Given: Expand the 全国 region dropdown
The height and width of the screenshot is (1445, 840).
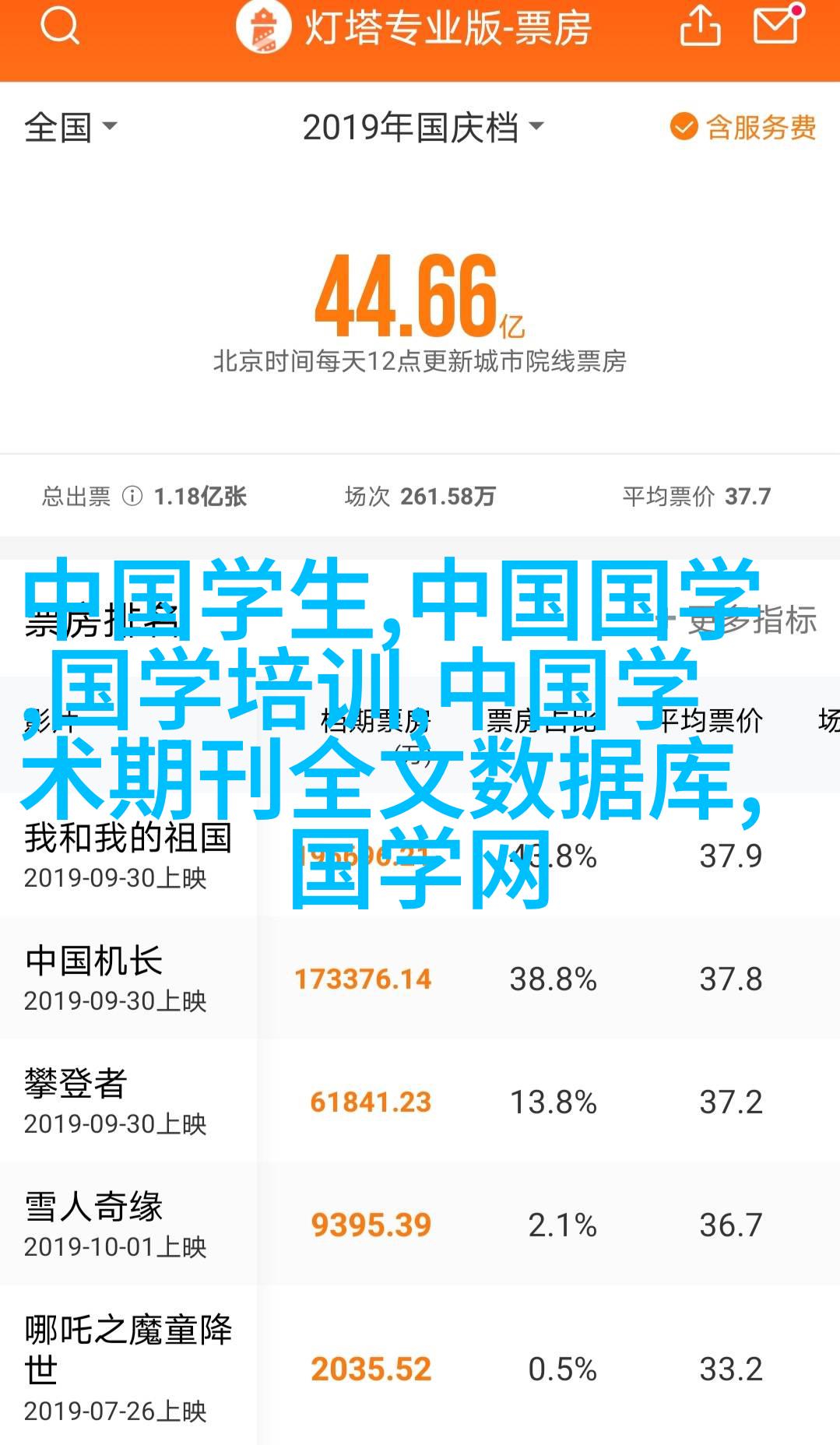Looking at the screenshot, I should (70, 127).
